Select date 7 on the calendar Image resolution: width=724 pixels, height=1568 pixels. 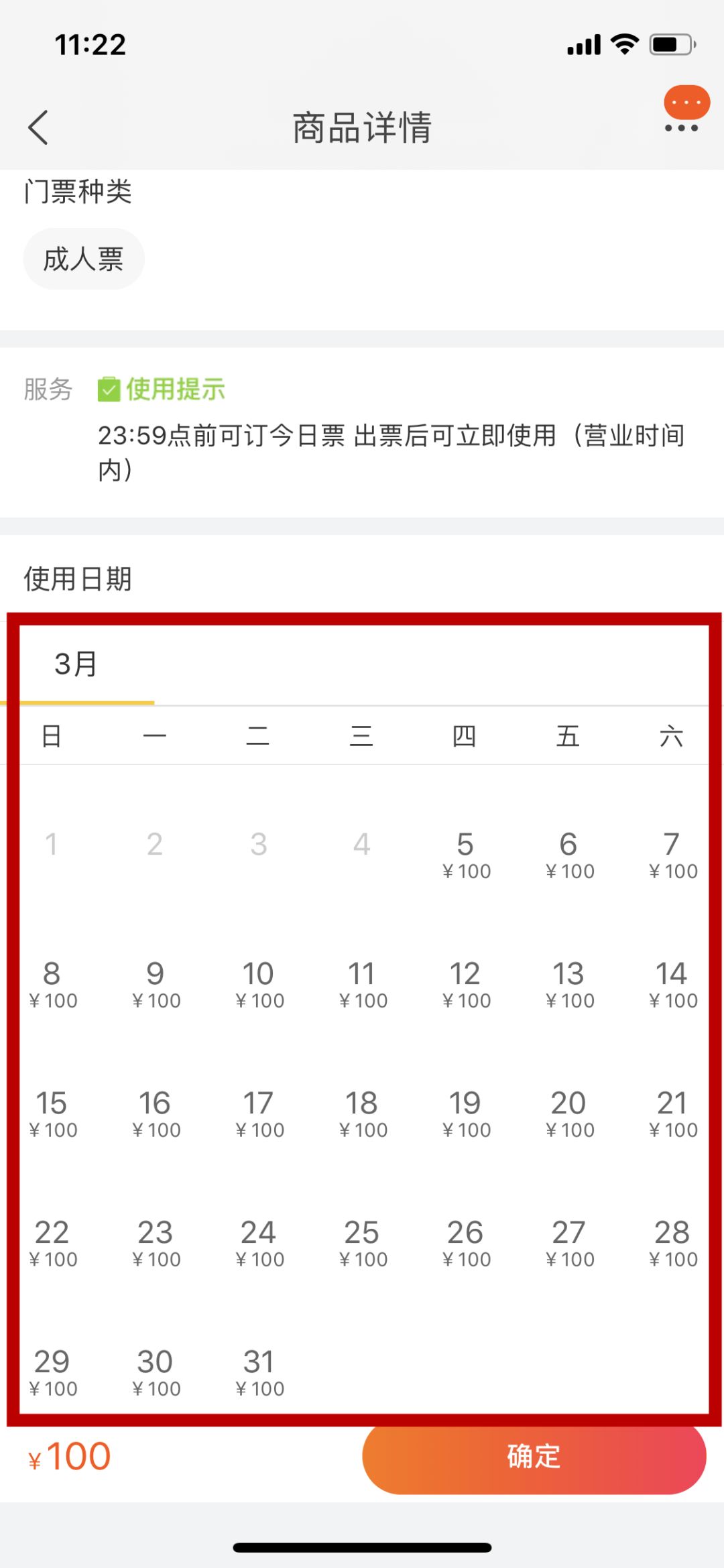click(672, 855)
